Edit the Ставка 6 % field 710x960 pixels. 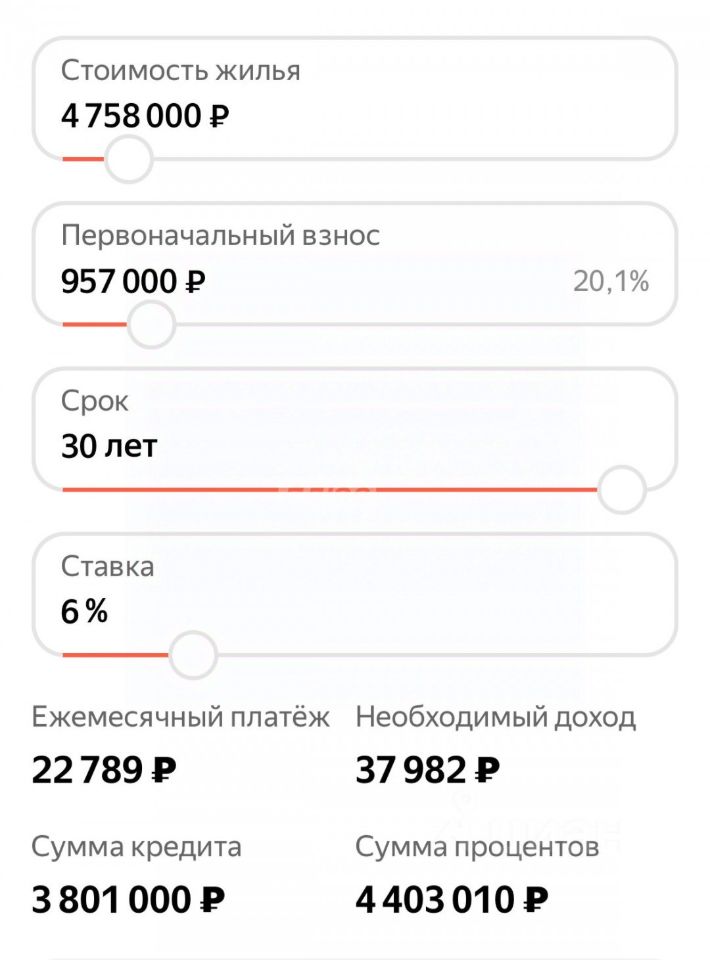pyautogui.click(x=85, y=611)
